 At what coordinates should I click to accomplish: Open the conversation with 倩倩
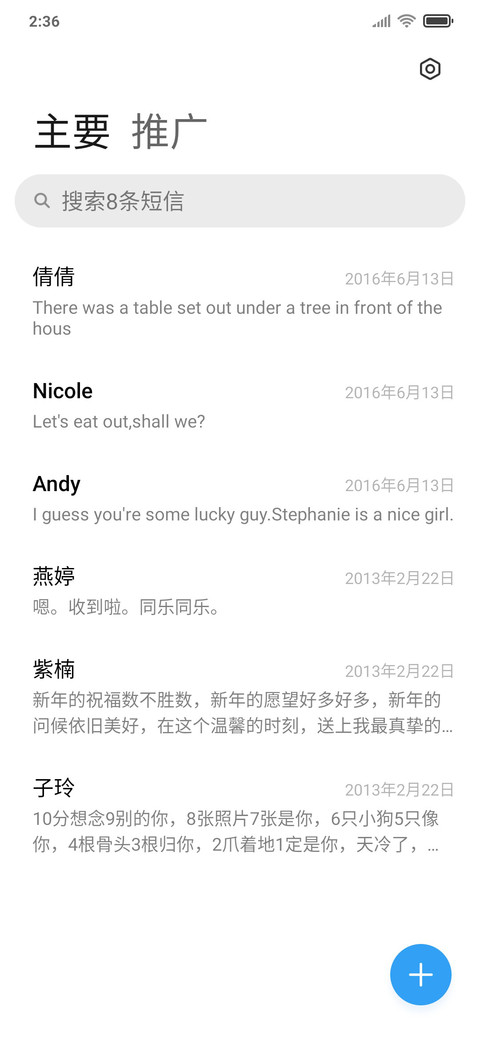[240, 302]
